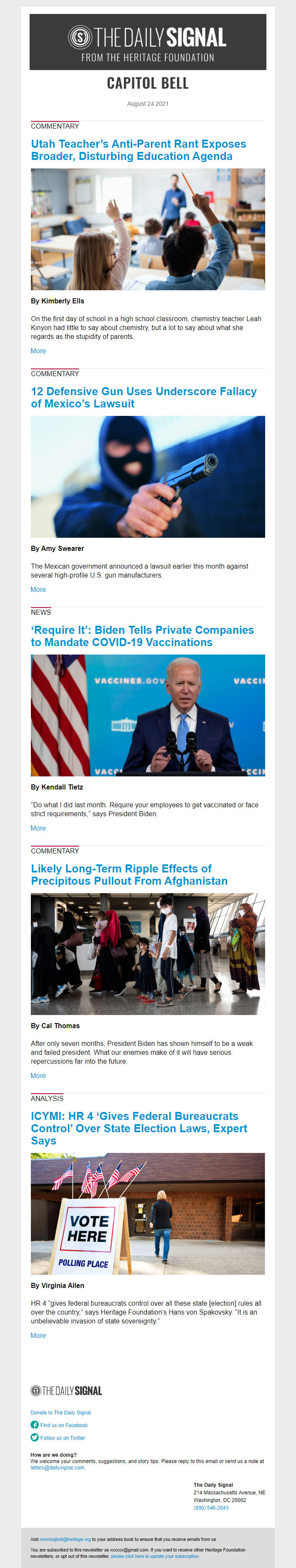Tap the masked gunman article image

[x=148, y=476]
